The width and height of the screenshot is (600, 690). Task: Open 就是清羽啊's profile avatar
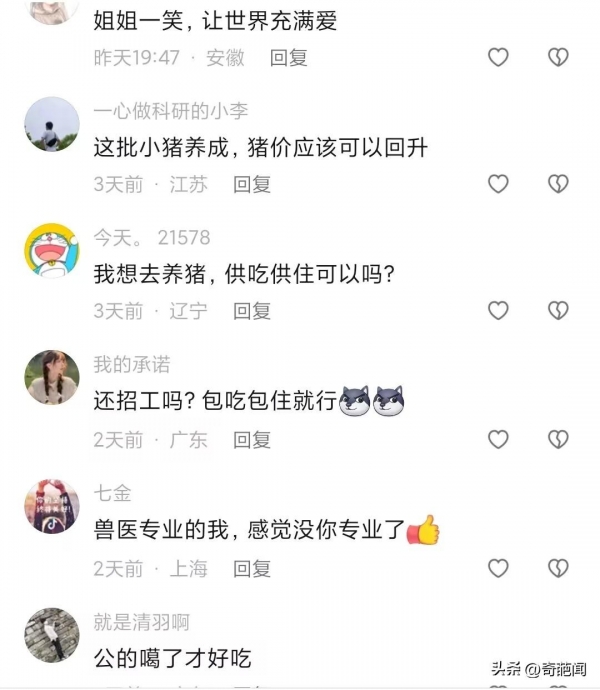[x=51, y=634]
